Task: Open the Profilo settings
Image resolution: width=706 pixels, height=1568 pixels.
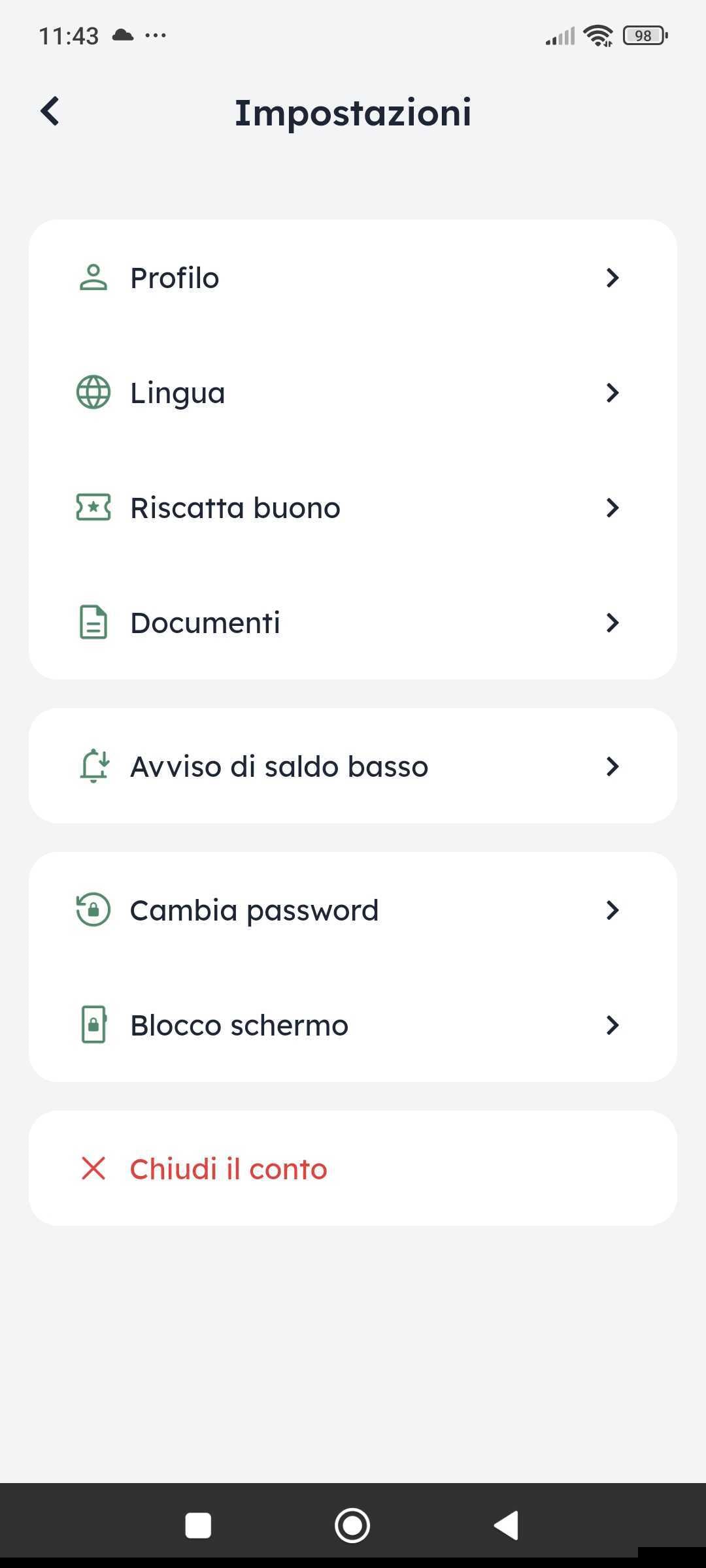Action: [352, 278]
